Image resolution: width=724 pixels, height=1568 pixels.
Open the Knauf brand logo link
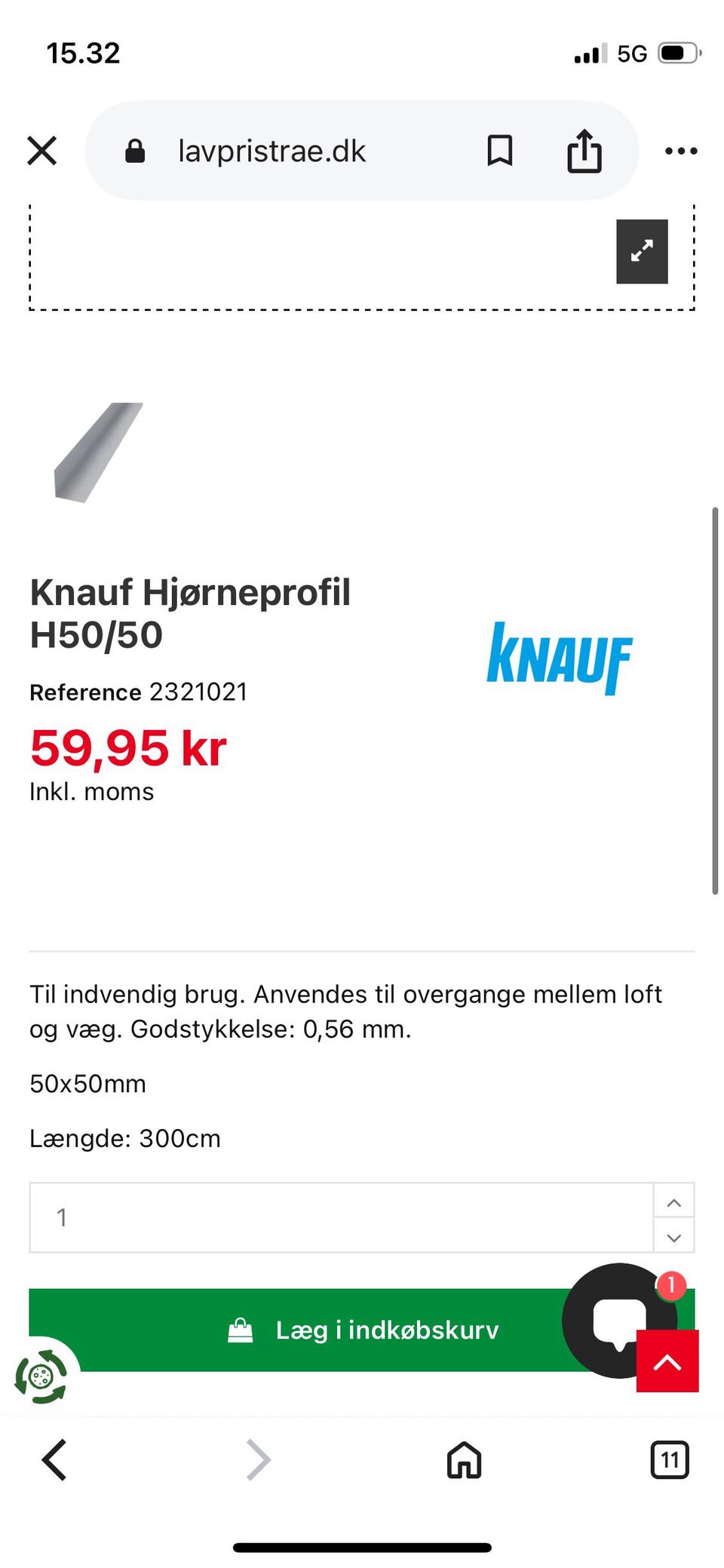560,658
